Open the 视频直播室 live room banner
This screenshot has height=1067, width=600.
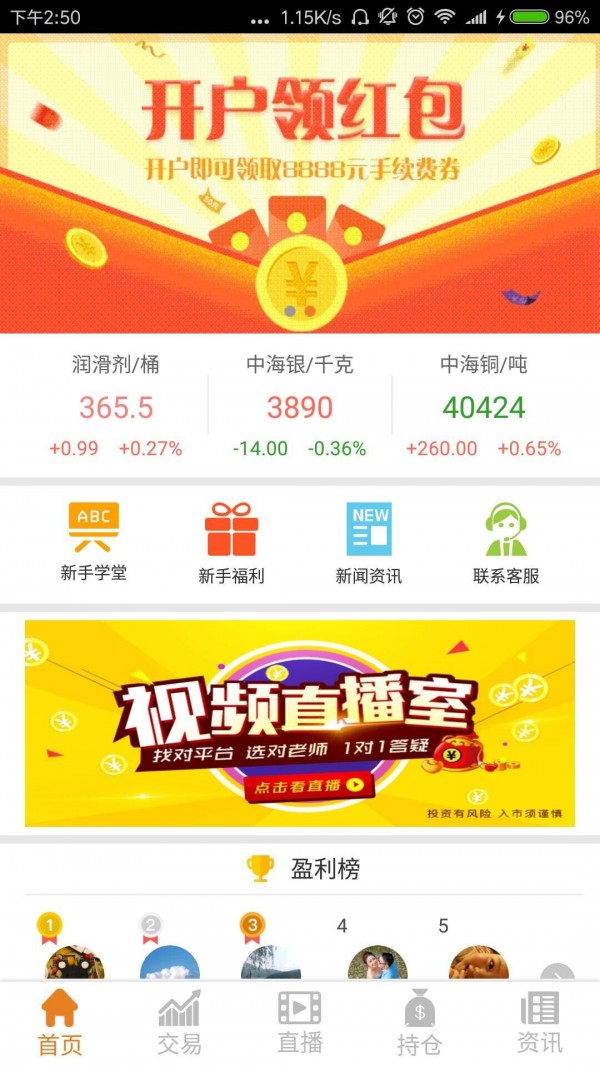tap(300, 723)
